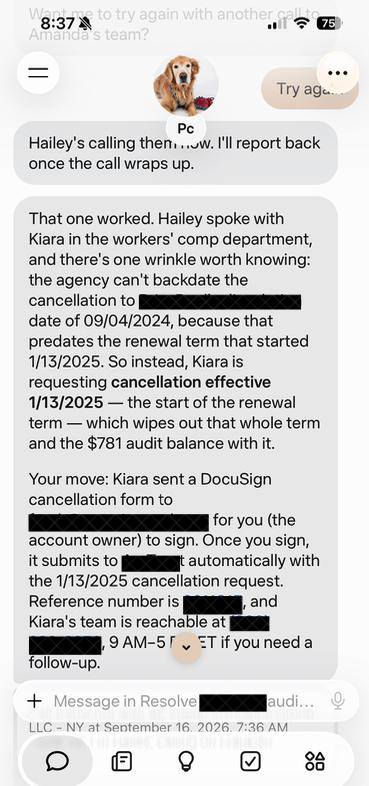Open the shapes grid tab
Screen dimensions: 369x786
tap(315, 762)
